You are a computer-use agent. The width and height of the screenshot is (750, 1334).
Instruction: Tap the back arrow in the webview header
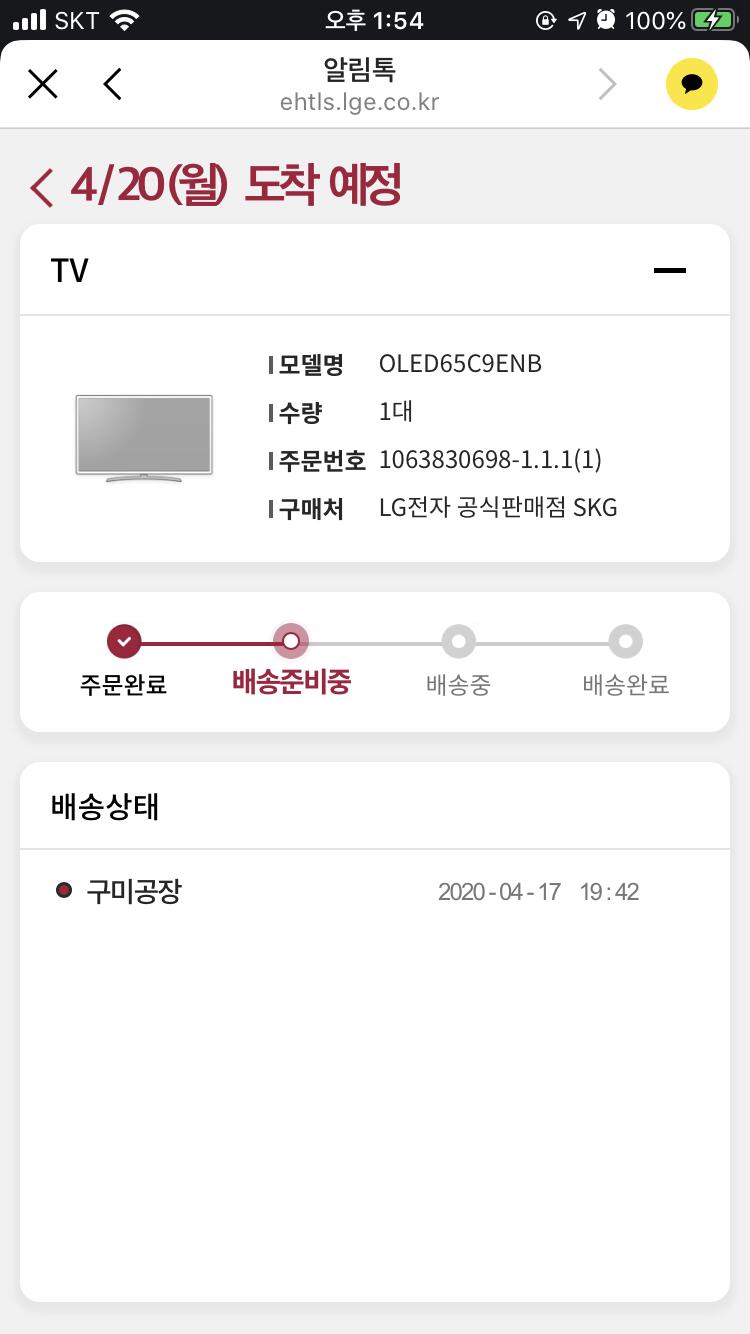pos(112,84)
